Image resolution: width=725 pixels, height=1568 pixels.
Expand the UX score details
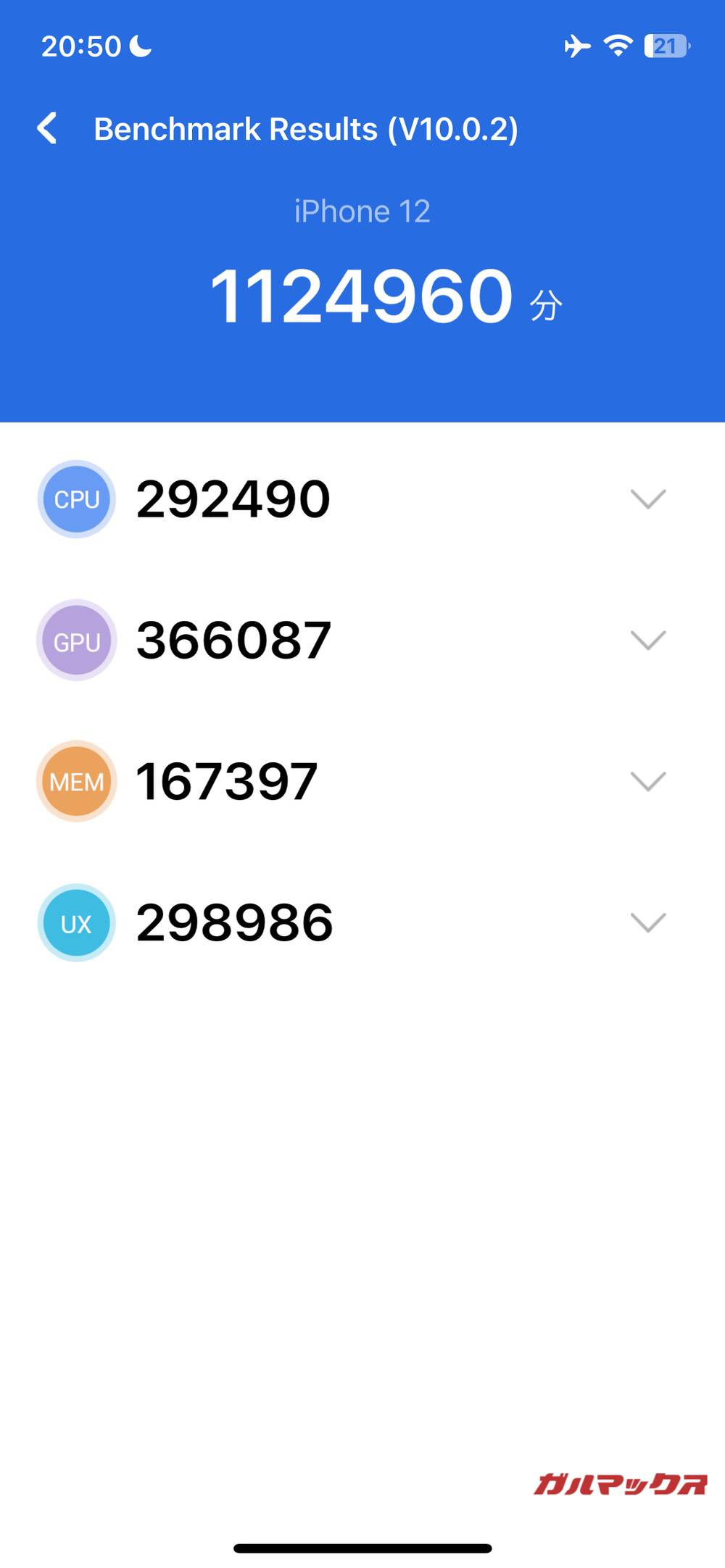point(649,922)
